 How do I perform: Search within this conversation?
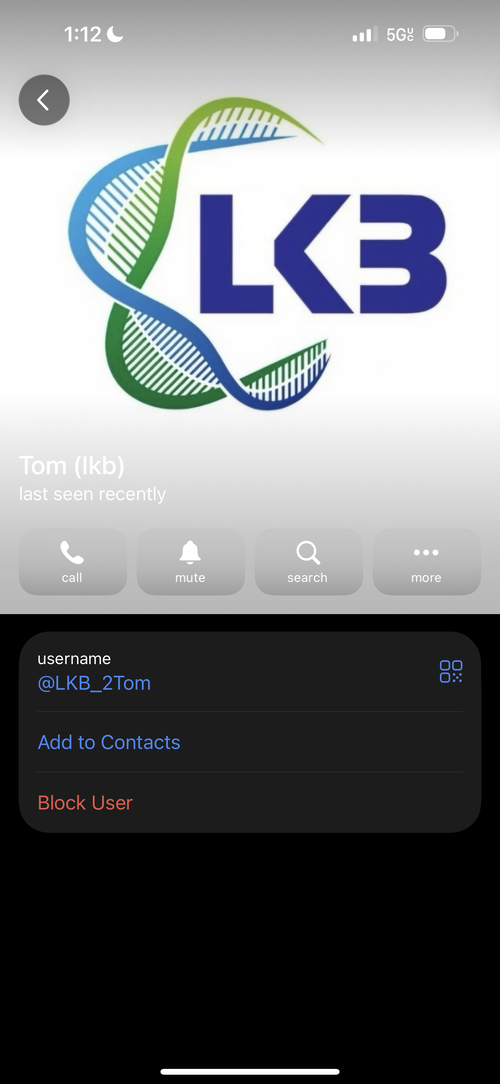click(308, 562)
